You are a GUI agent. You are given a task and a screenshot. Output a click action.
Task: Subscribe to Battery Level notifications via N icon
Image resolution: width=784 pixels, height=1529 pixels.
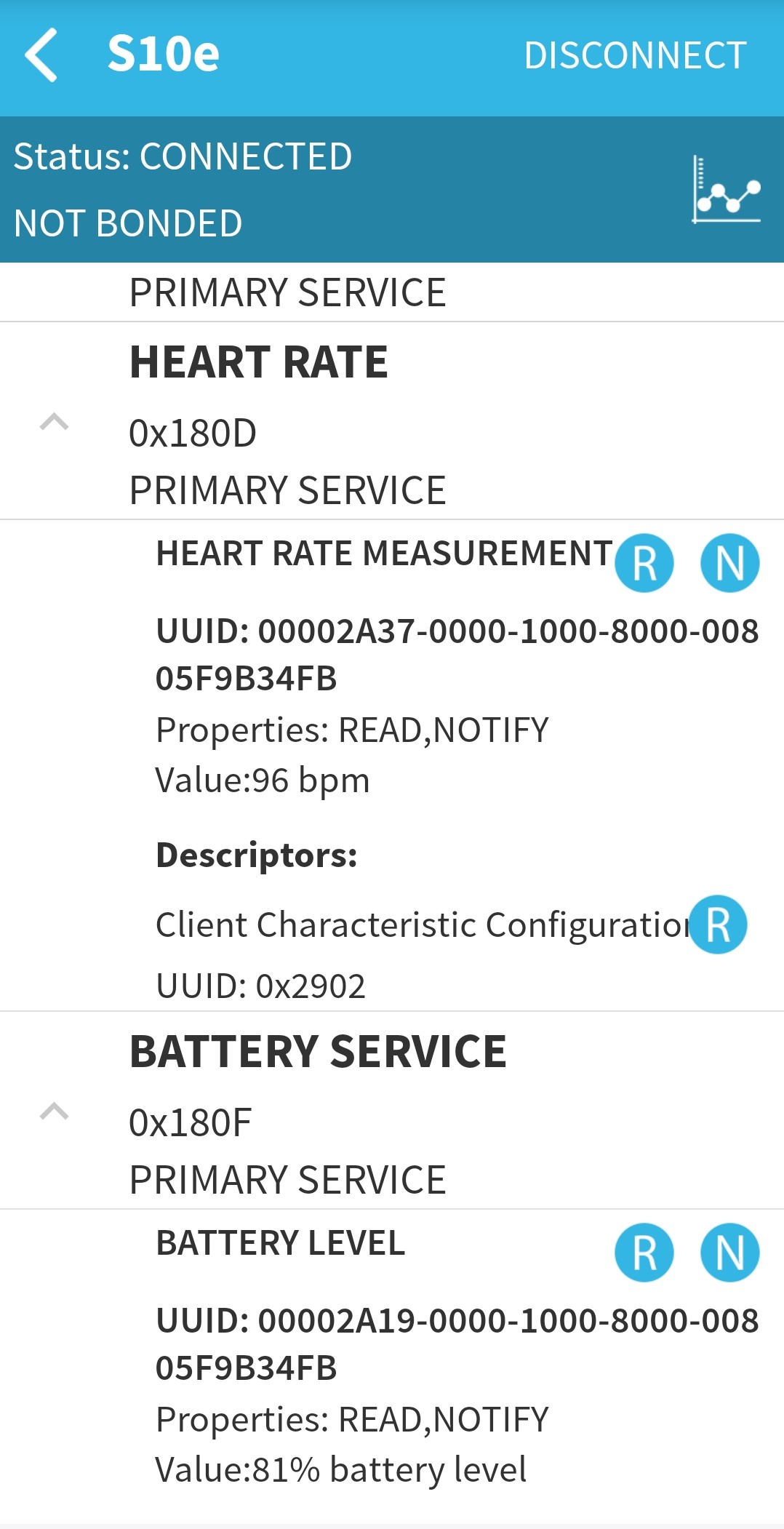[729, 1252]
